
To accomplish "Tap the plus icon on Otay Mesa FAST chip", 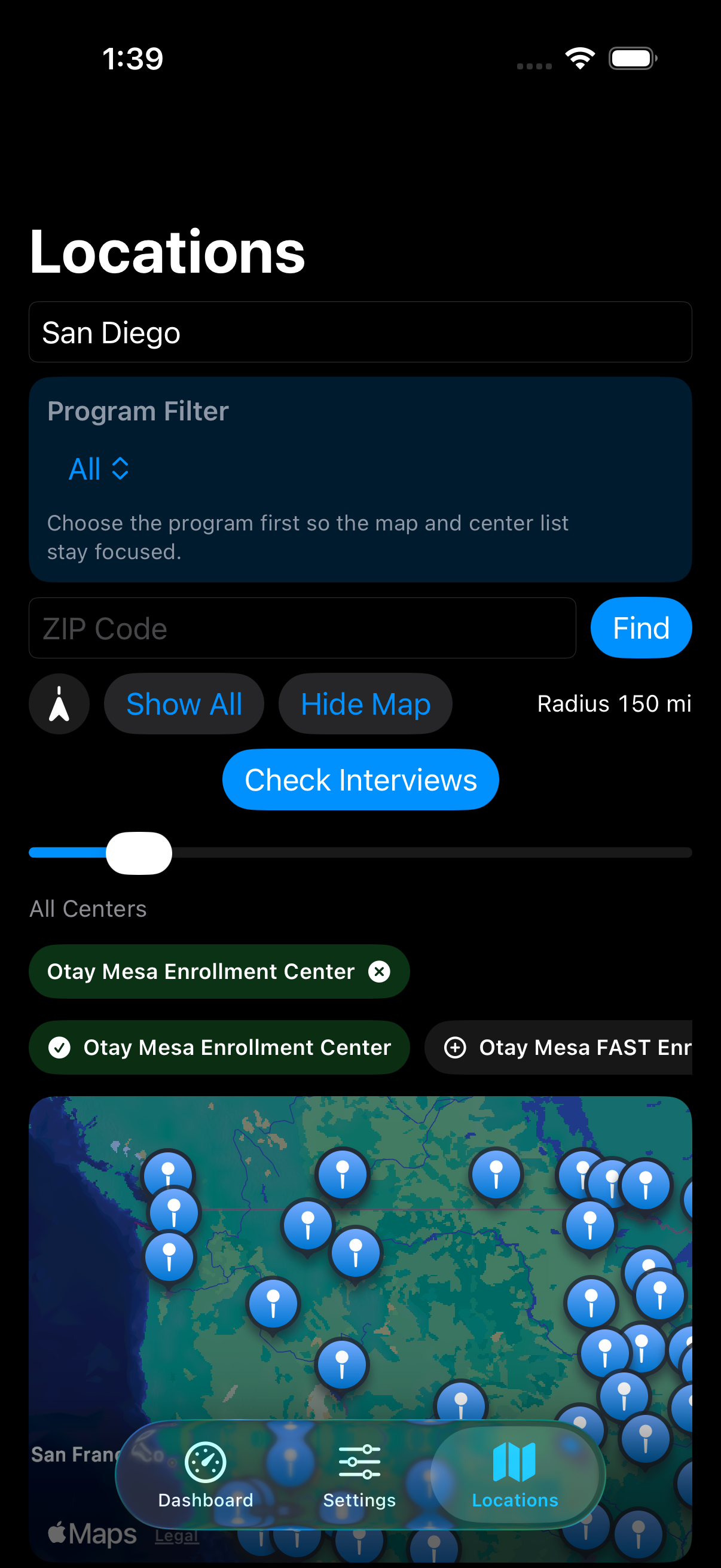I will [x=454, y=1047].
